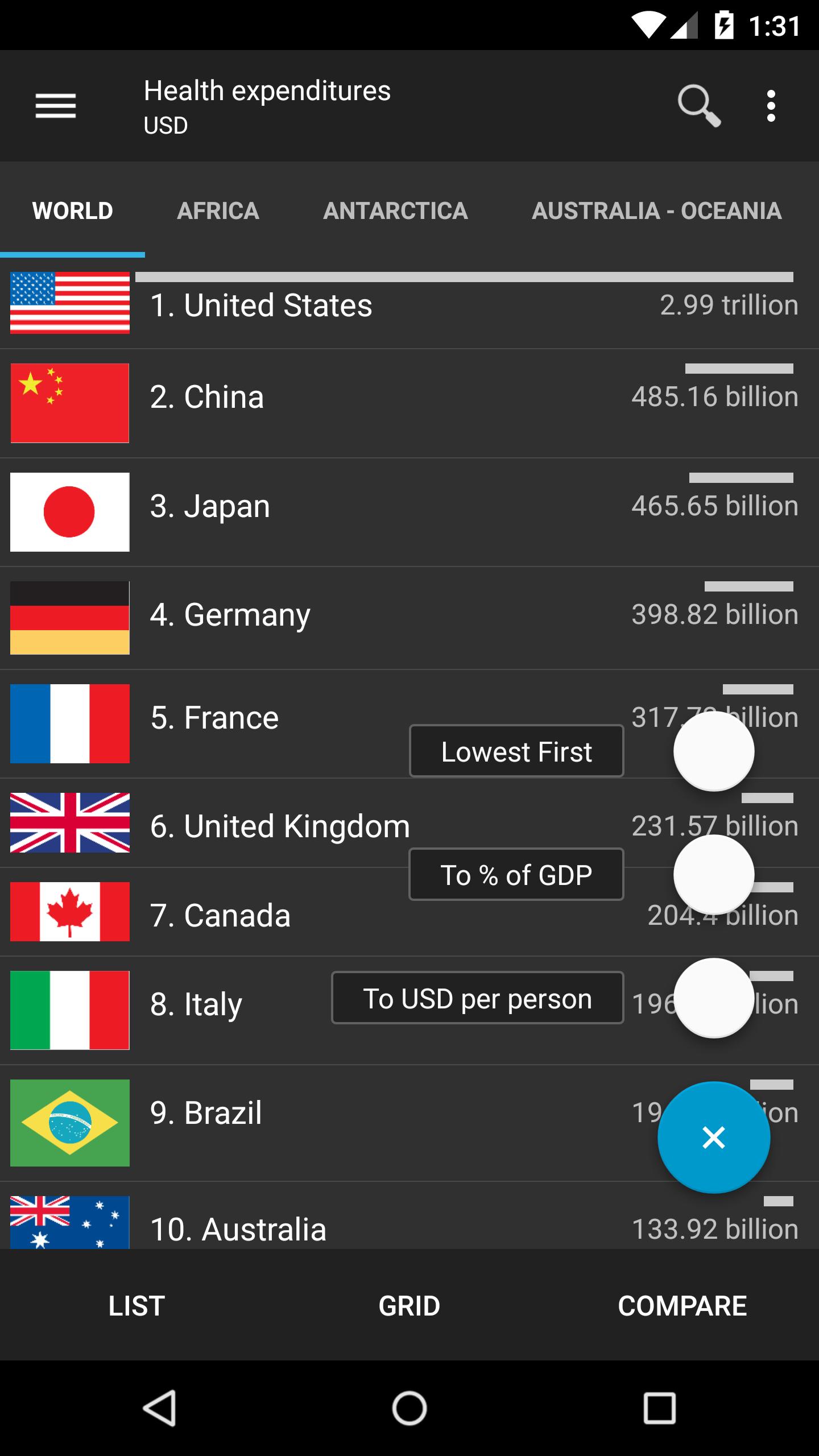Switch units to % of GDP

(x=516, y=874)
